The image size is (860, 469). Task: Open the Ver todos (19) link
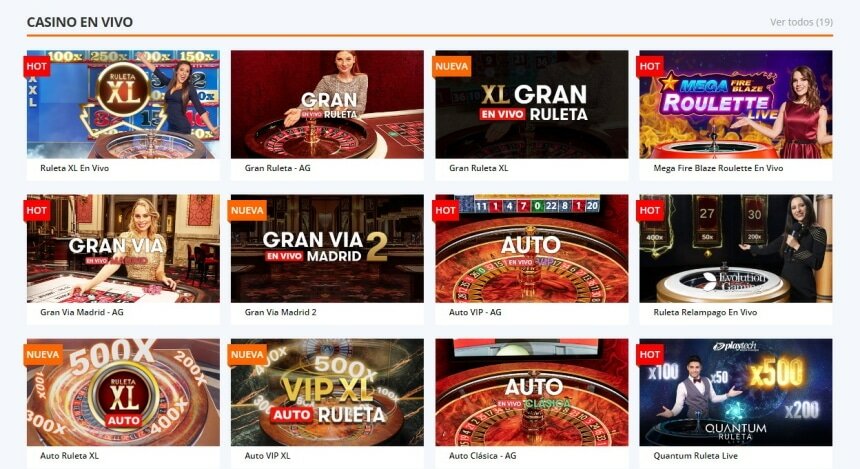click(801, 22)
